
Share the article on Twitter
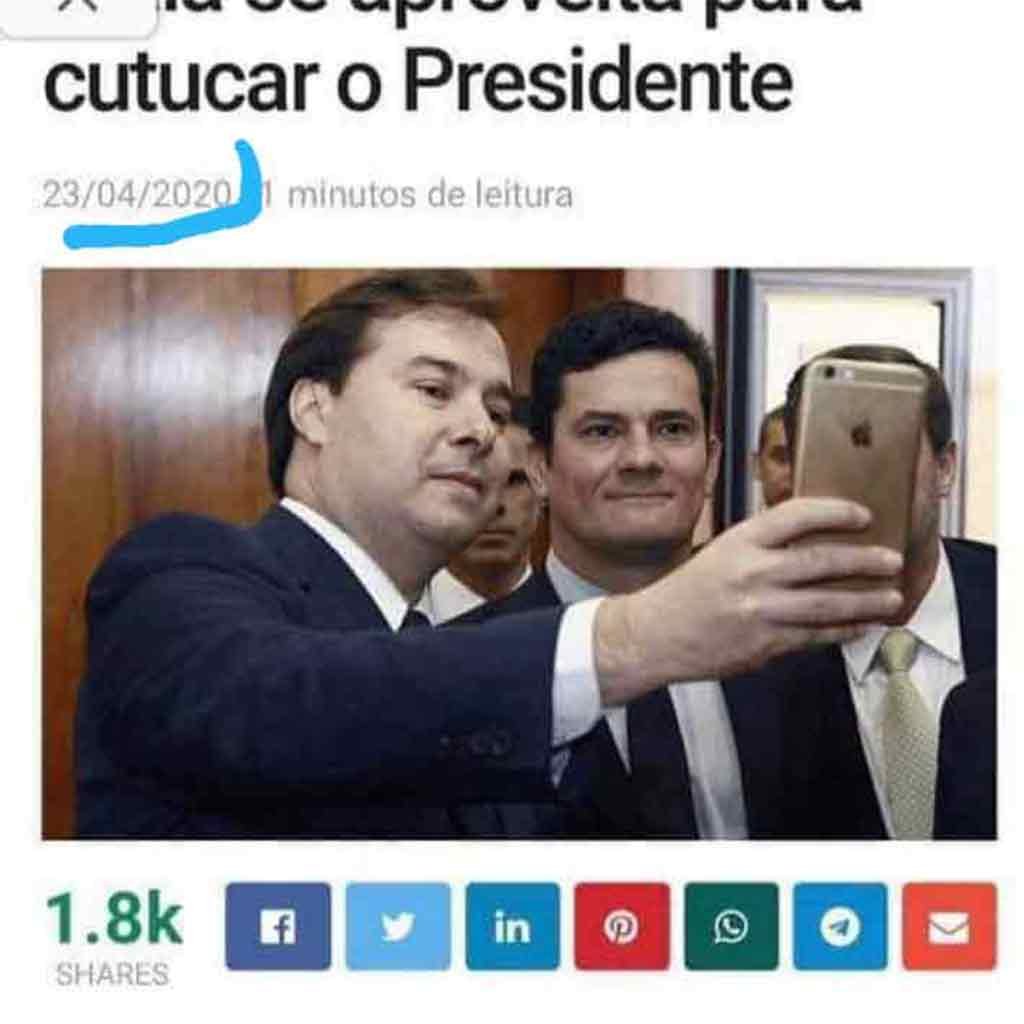[397, 926]
